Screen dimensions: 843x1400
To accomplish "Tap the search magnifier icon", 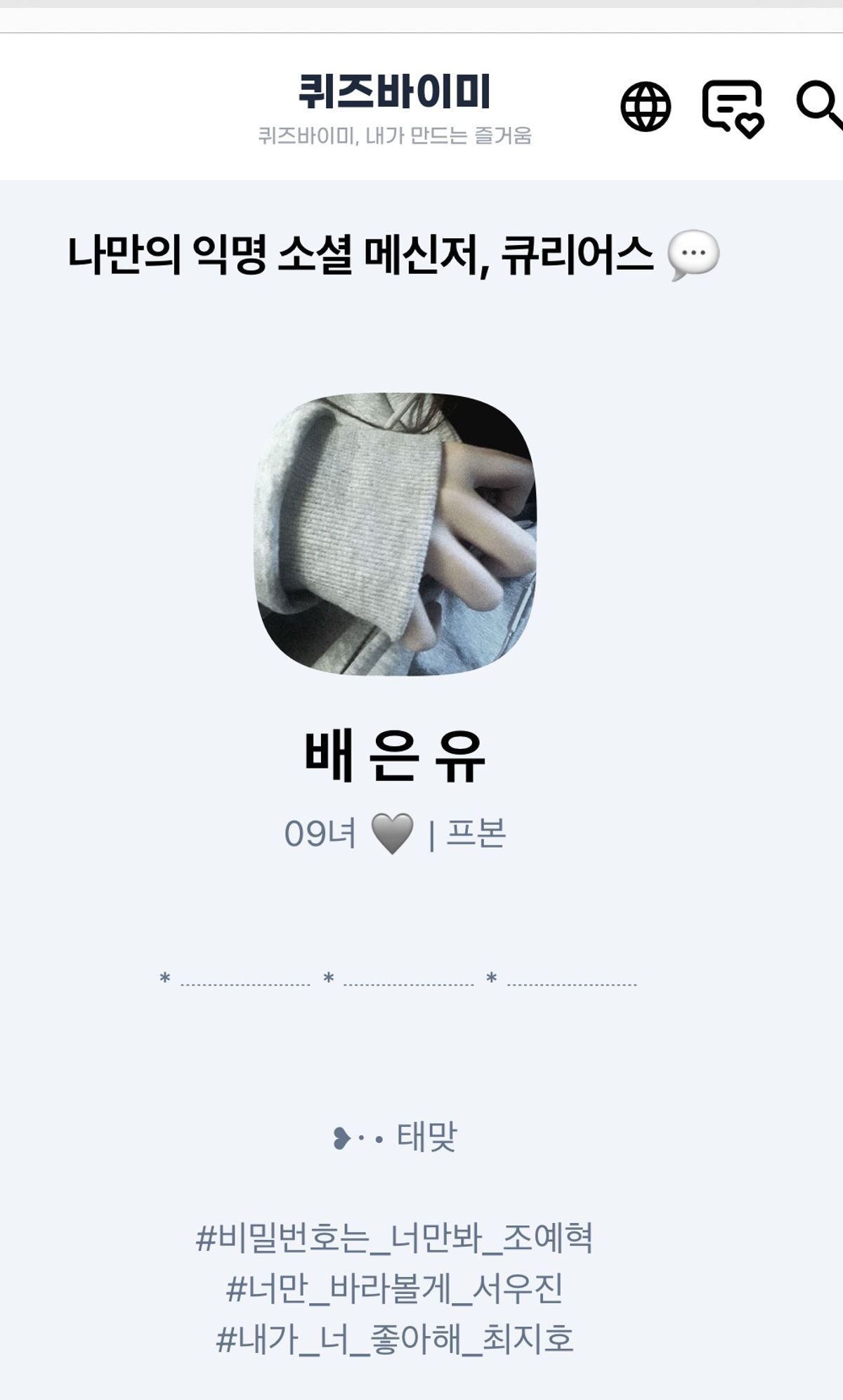I will click(819, 105).
